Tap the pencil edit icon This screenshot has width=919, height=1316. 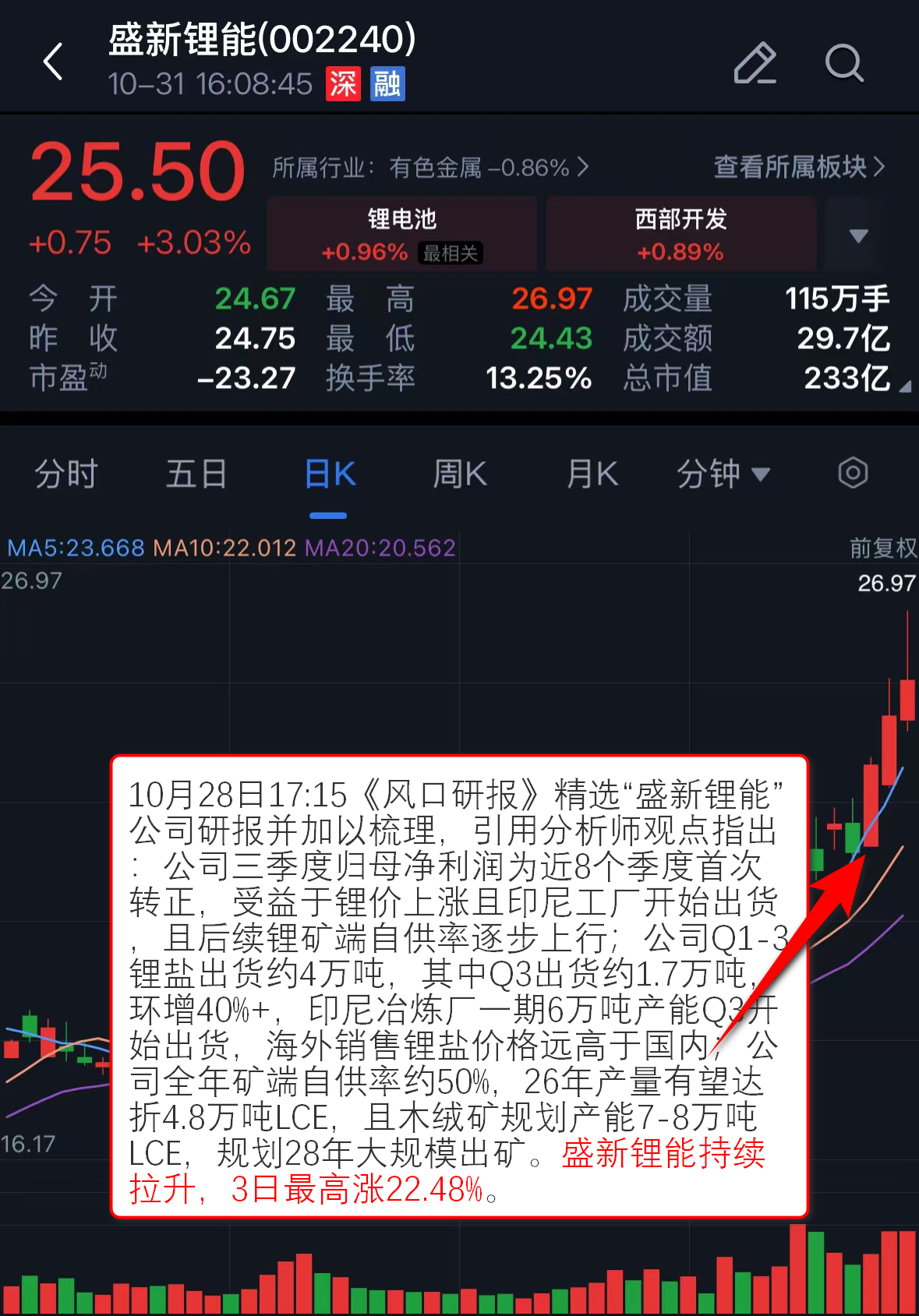click(x=755, y=62)
